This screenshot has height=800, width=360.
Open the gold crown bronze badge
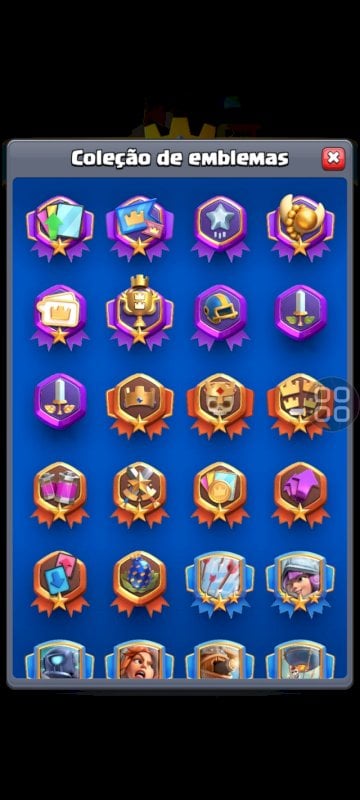point(140,405)
